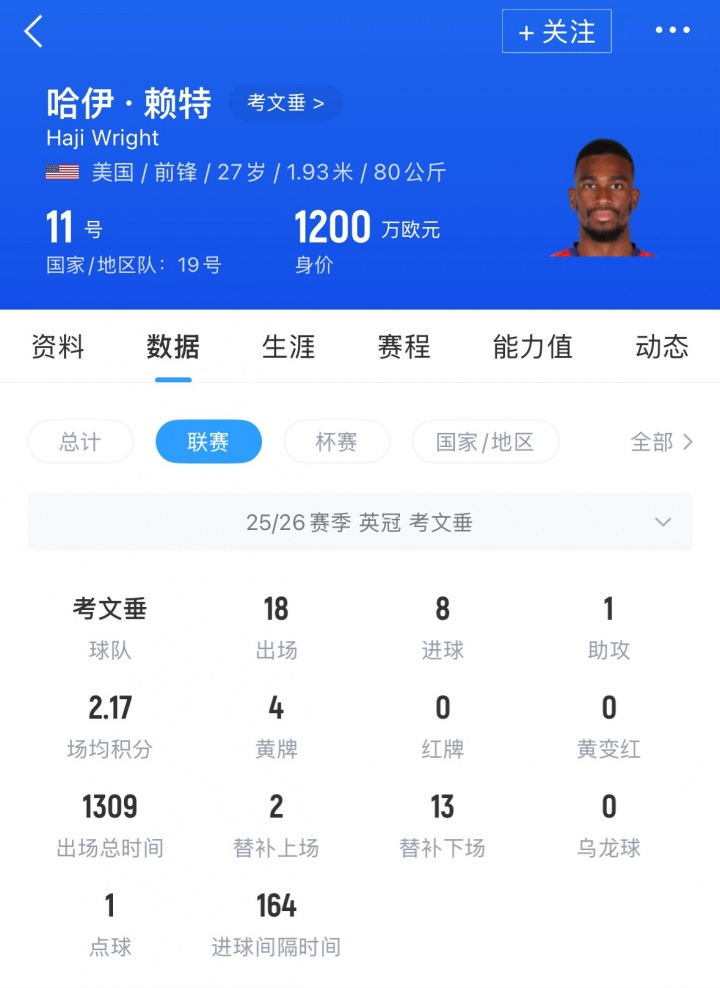720x988 pixels.
Task: Open the 全部 filter options
Action: 661,442
